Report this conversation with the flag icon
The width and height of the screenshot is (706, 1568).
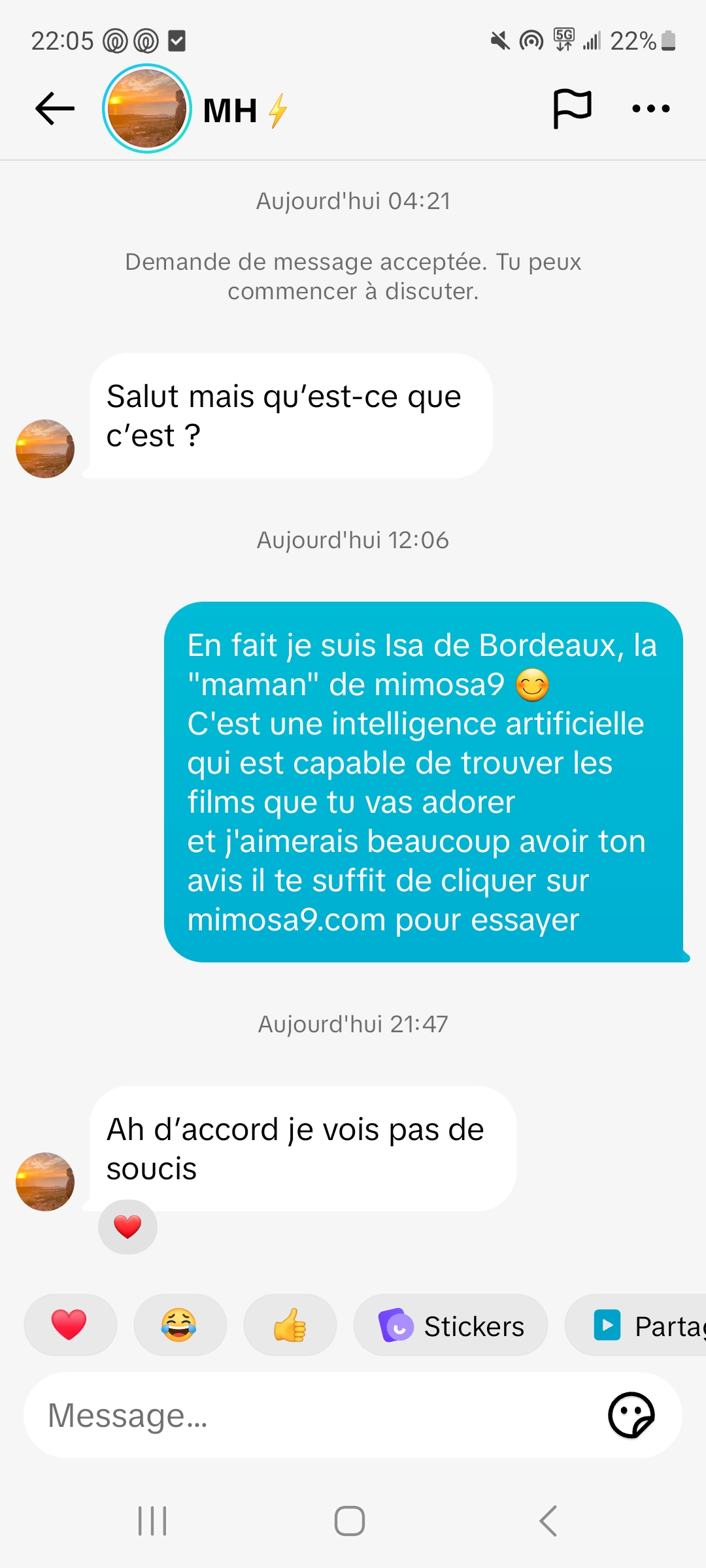[572, 108]
